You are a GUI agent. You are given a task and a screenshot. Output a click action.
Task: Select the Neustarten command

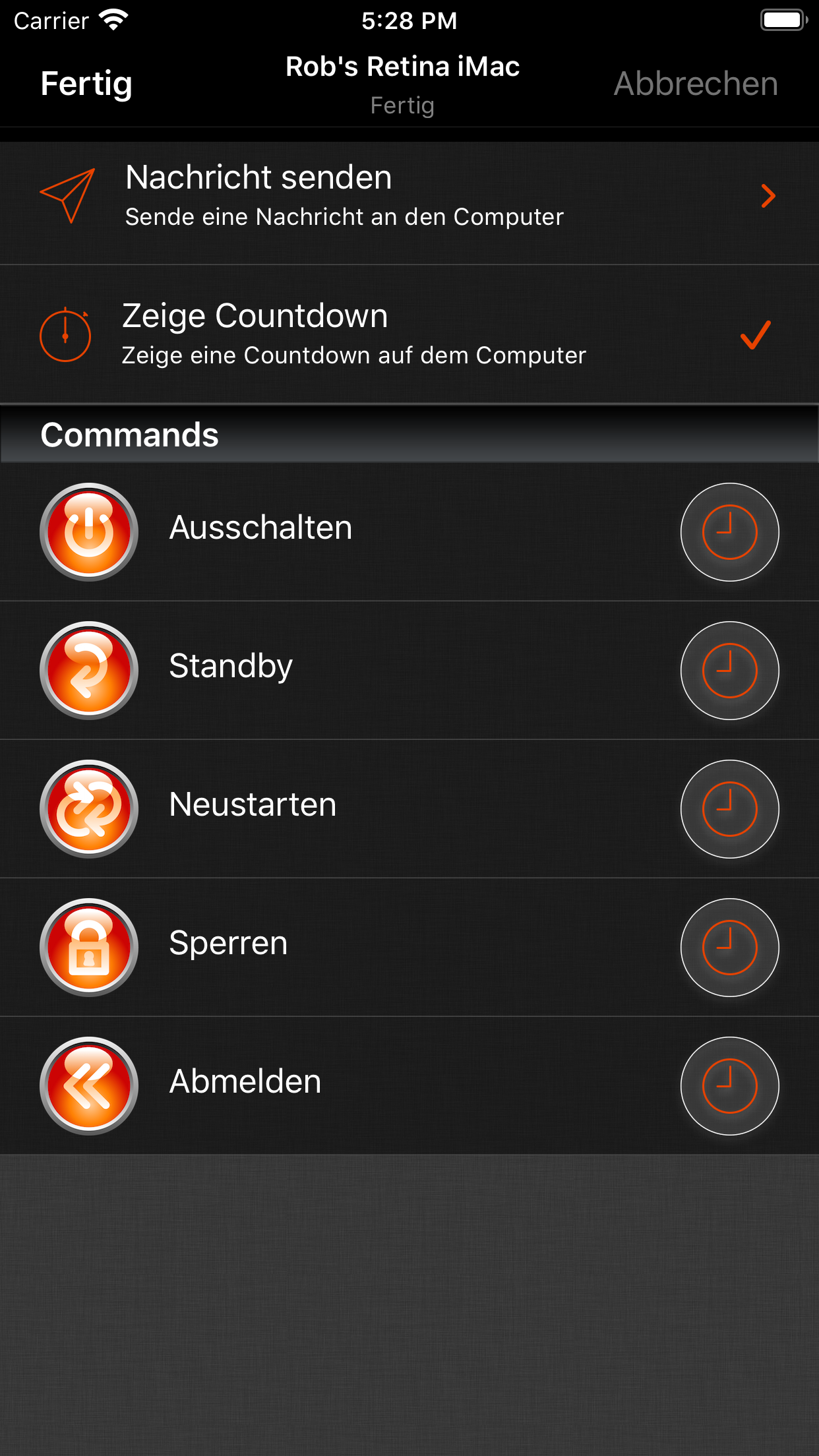click(x=89, y=809)
